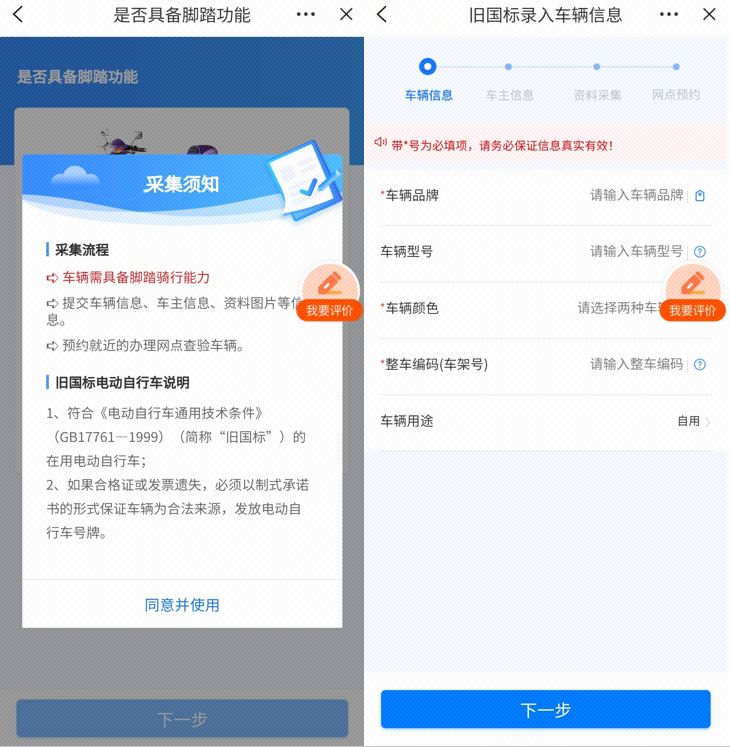Screen dimensions: 730x747
Task: Focus the 车辆型号 input field
Action: (x=635, y=251)
